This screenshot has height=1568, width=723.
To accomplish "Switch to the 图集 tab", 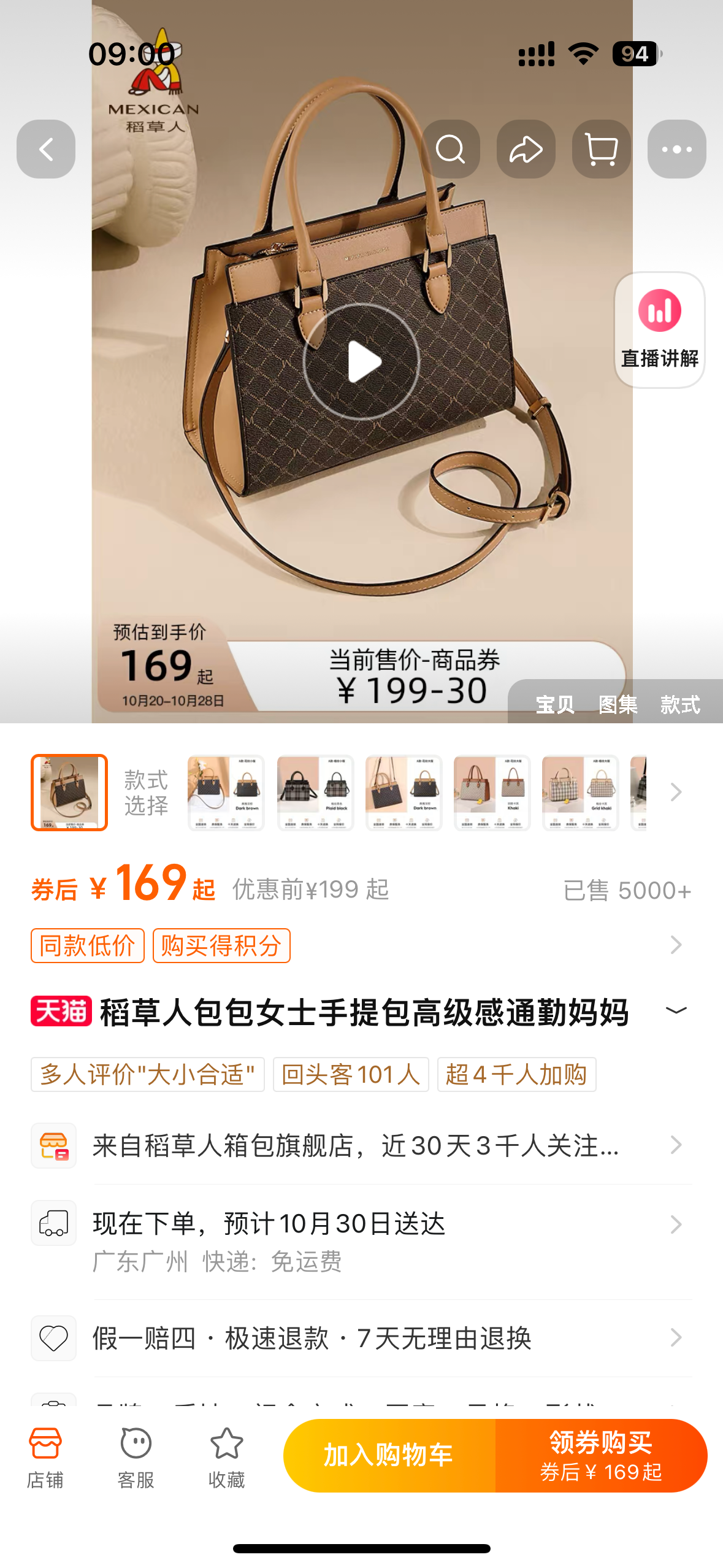I will (x=618, y=704).
